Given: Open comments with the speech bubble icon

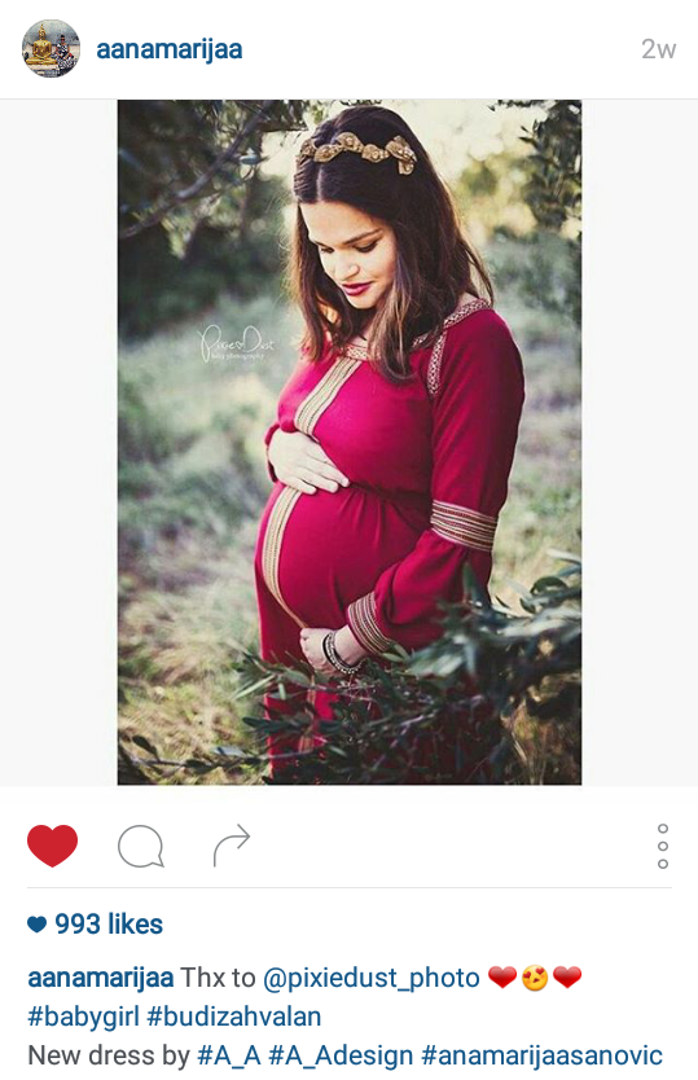Looking at the screenshot, I should [x=140, y=847].
